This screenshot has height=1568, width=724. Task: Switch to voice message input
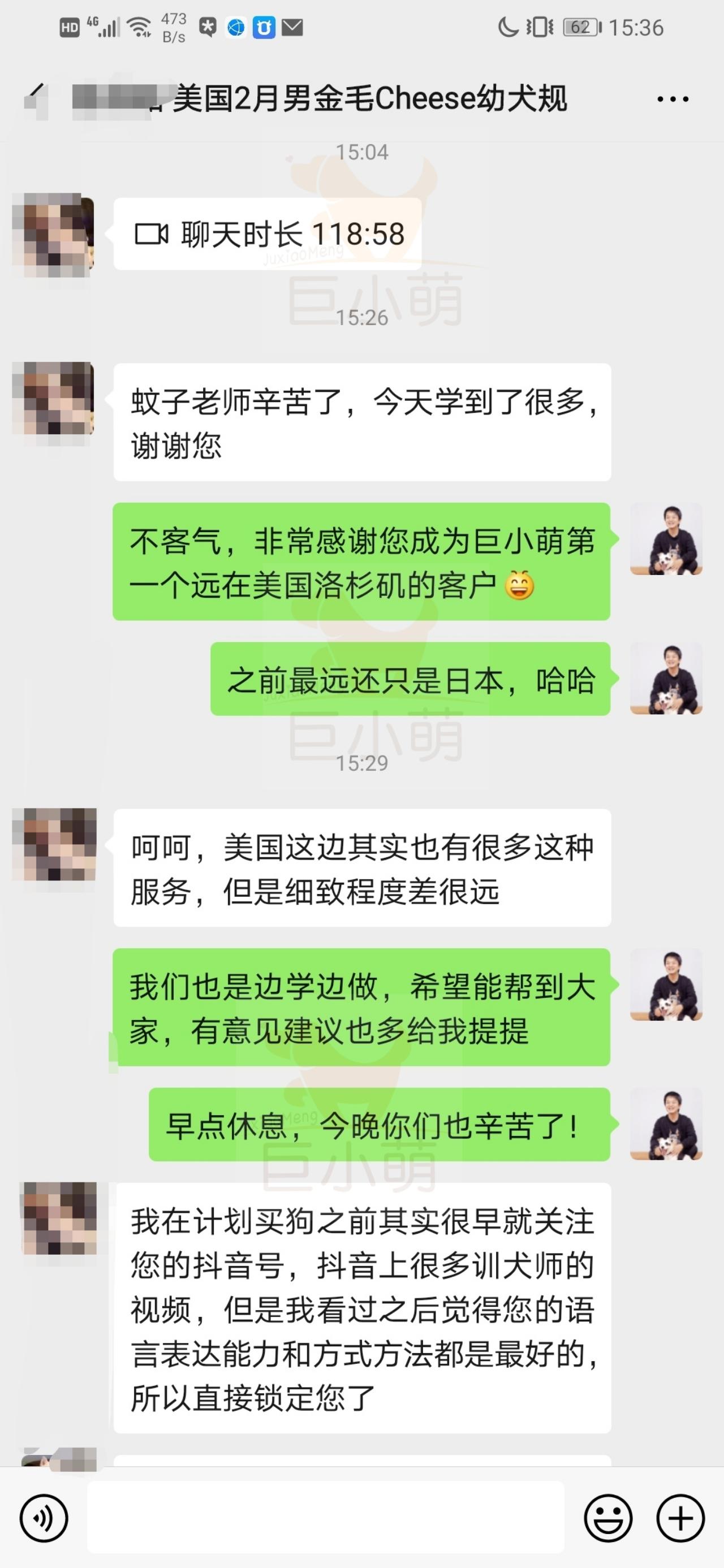tap(44, 1518)
